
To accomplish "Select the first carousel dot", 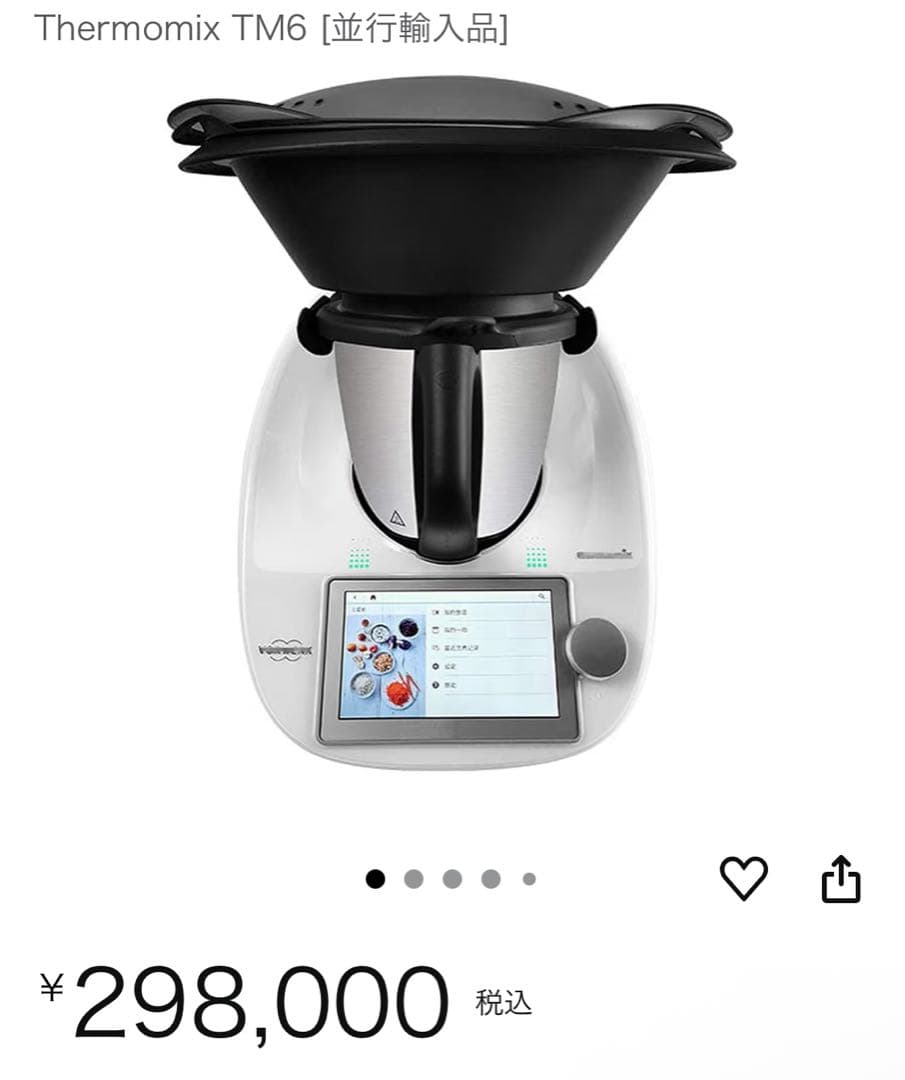I will [374, 877].
